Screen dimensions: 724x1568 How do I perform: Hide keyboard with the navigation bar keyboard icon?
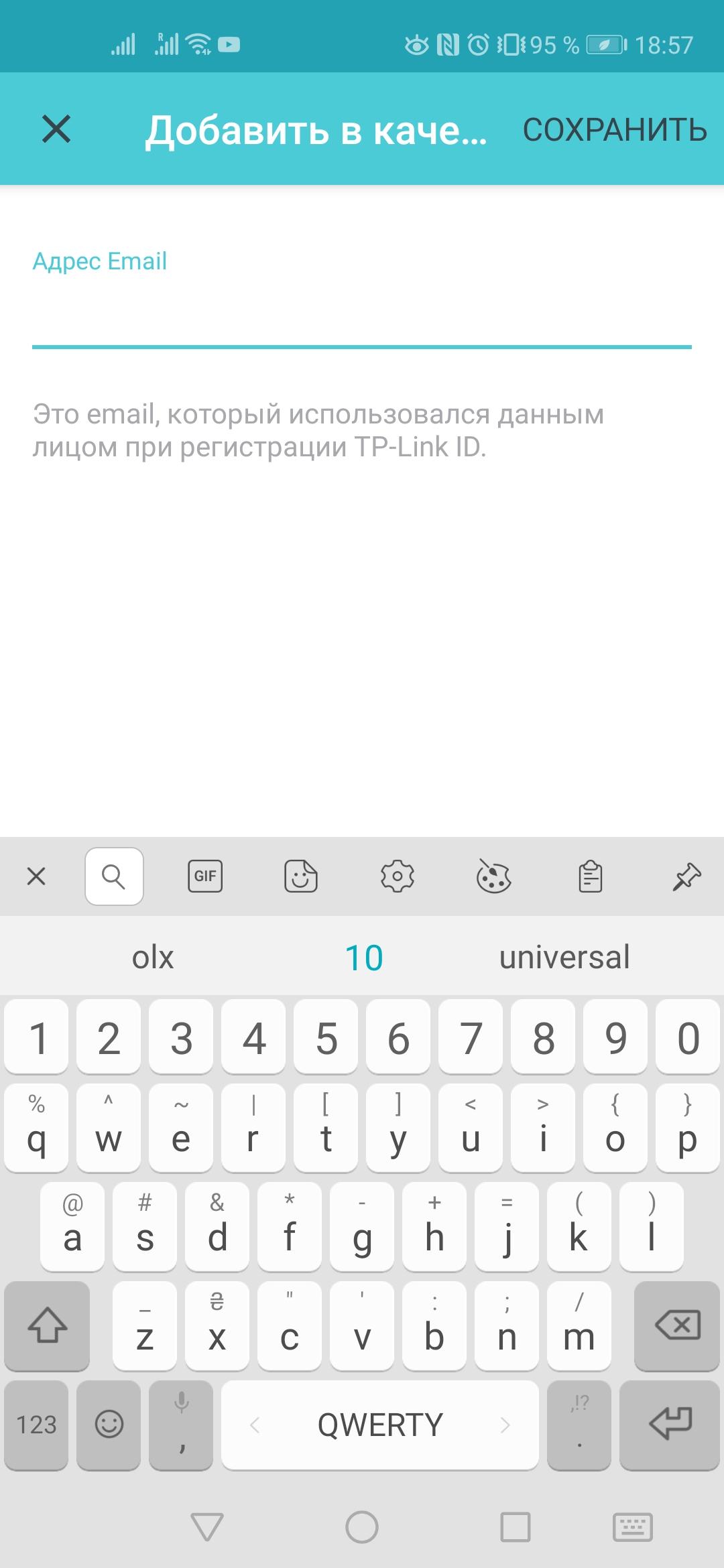point(632,1528)
